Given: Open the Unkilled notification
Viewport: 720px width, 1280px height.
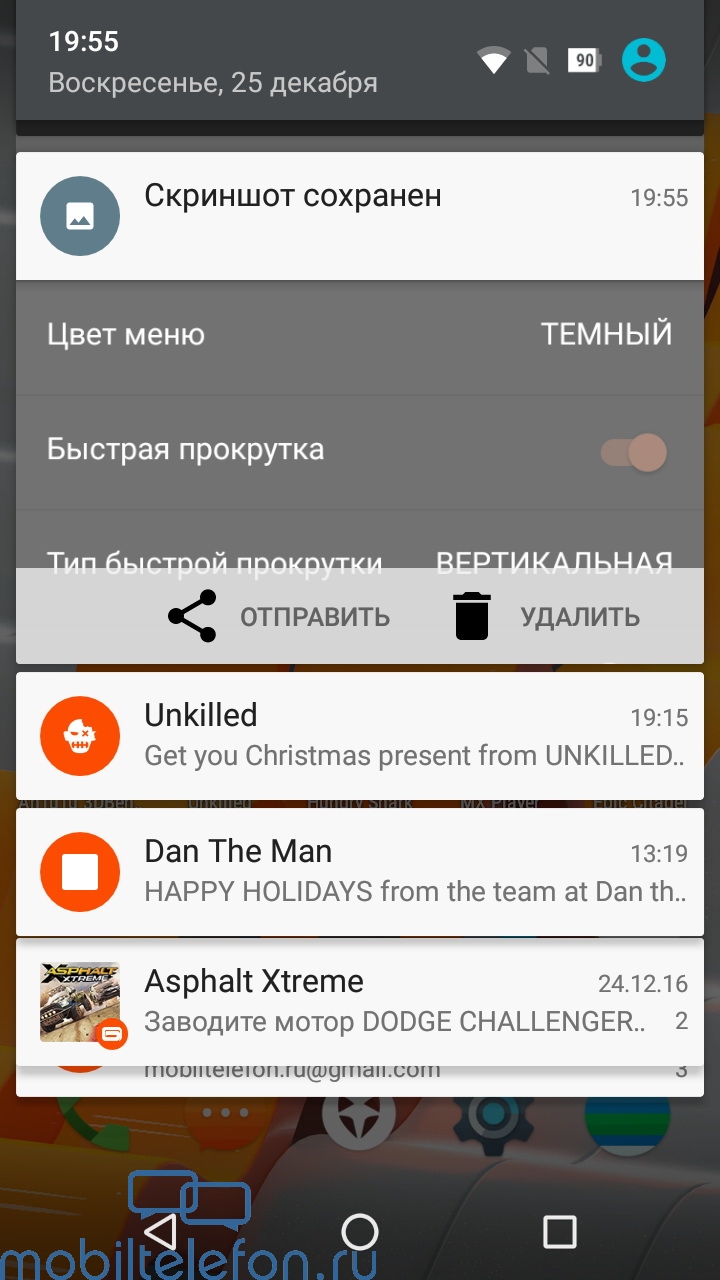Looking at the screenshot, I should (x=360, y=736).
